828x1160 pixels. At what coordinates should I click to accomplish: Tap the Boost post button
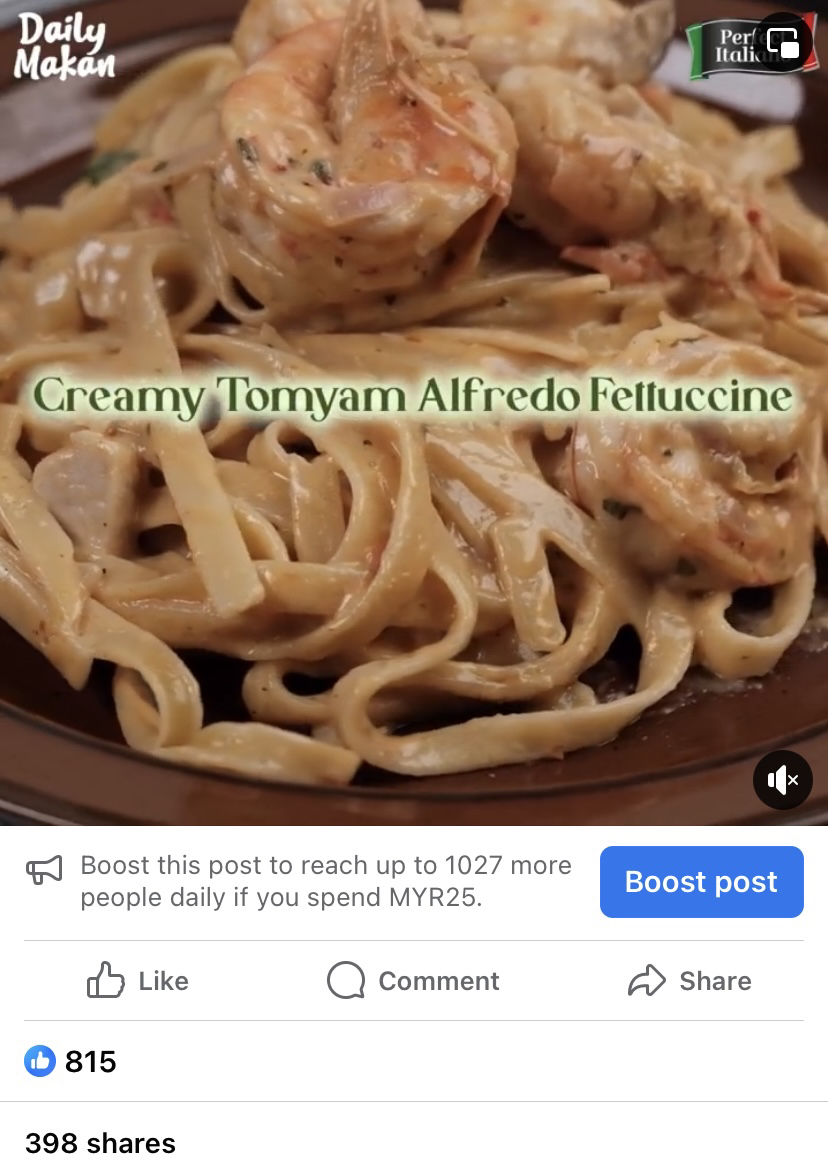[x=701, y=882]
